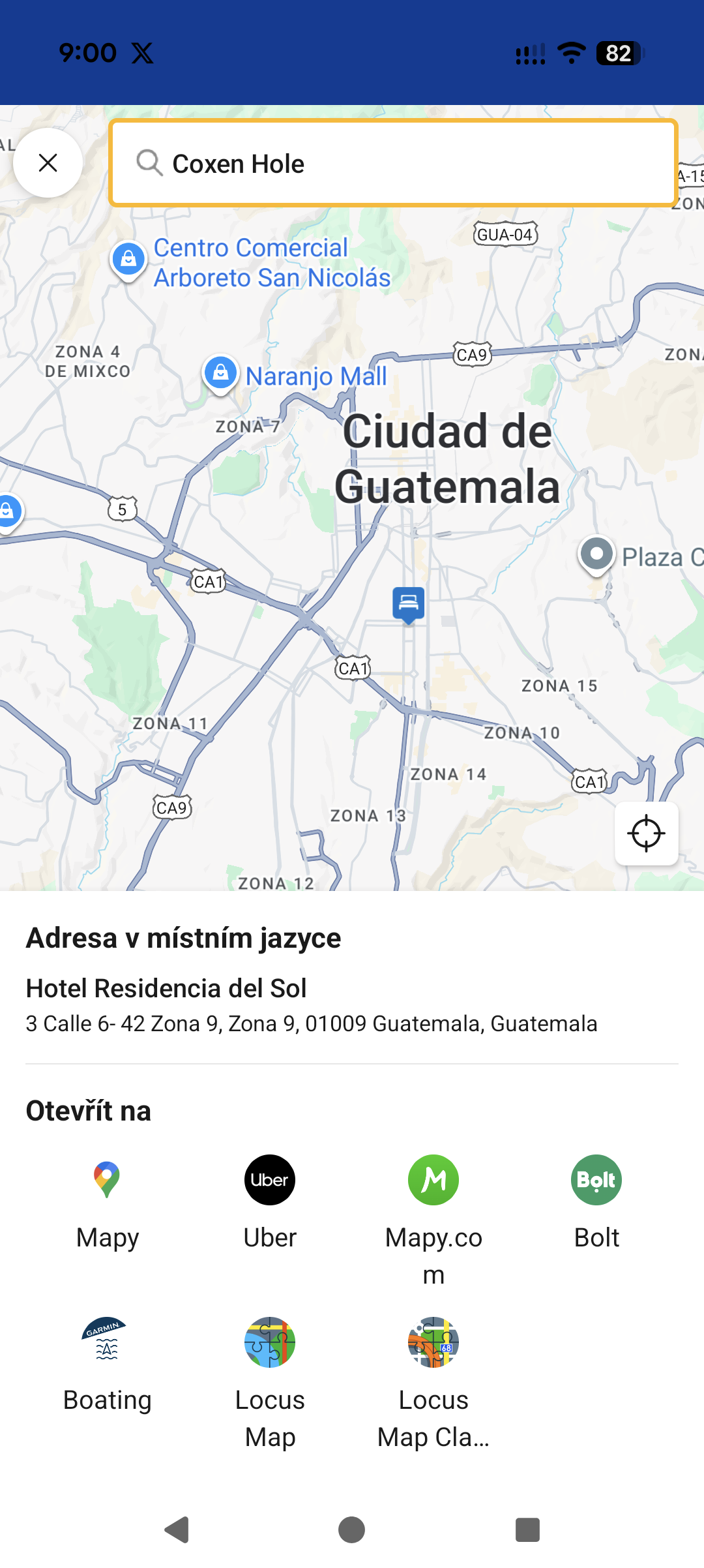Screen dimensions: 704x1568
Task: Tap the Naranjo Mall map pin
Action: pyautogui.click(x=220, y=374)
